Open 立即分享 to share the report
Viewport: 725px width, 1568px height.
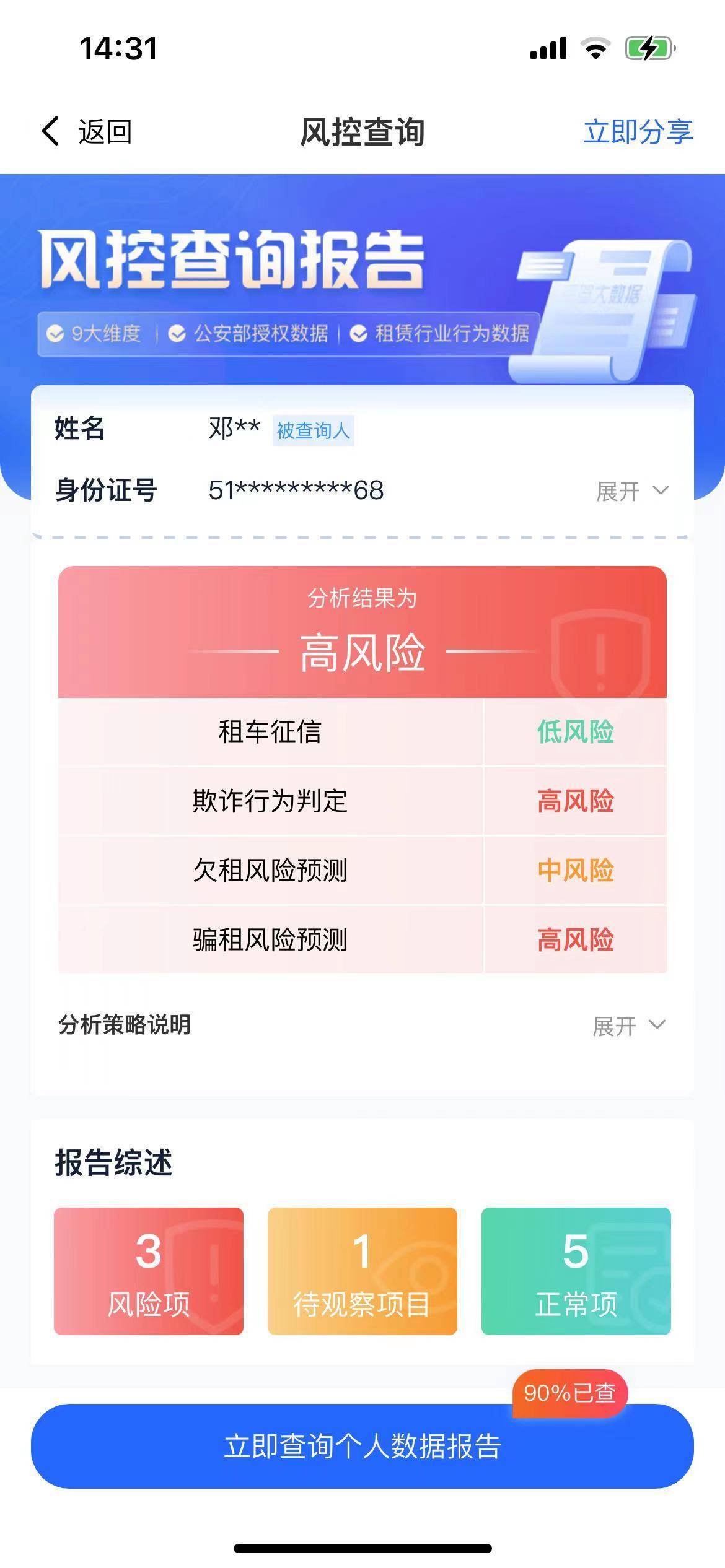tap(638, 131)
